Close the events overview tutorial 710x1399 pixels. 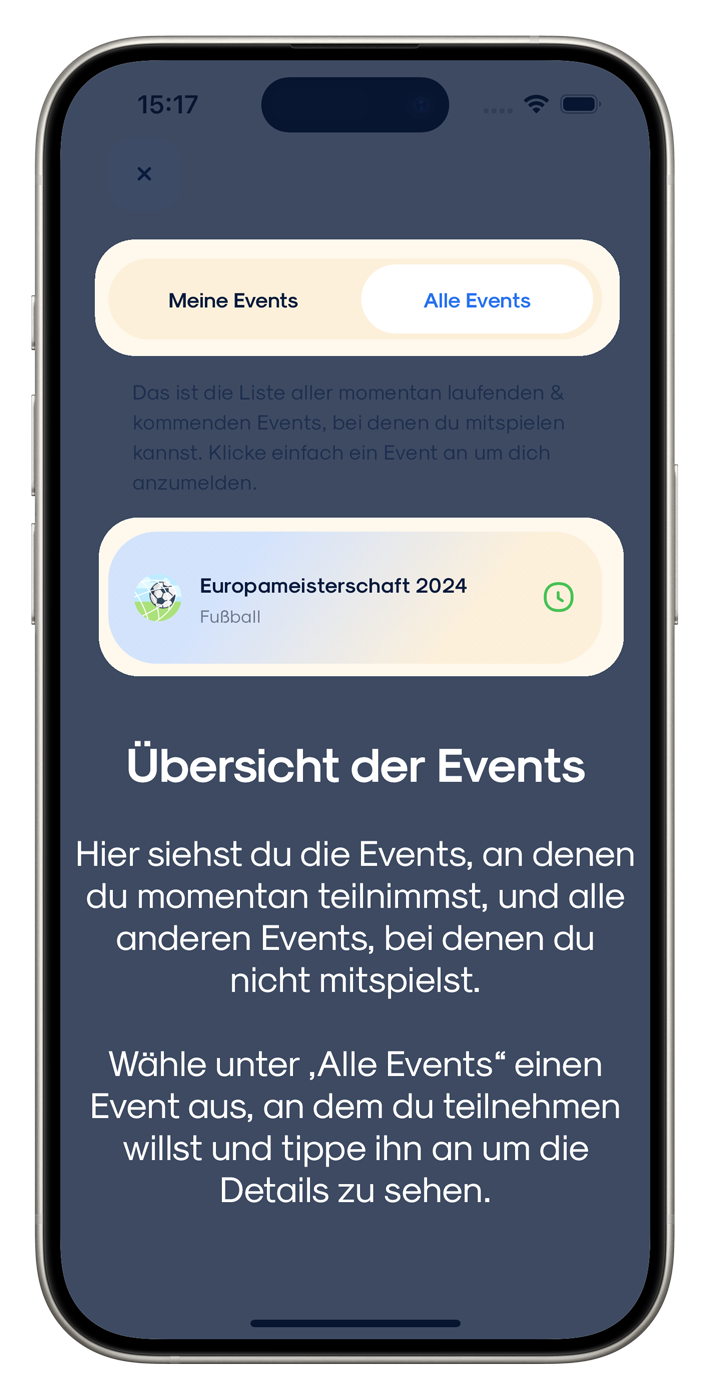pyautogui.click(x=144, y=174)
